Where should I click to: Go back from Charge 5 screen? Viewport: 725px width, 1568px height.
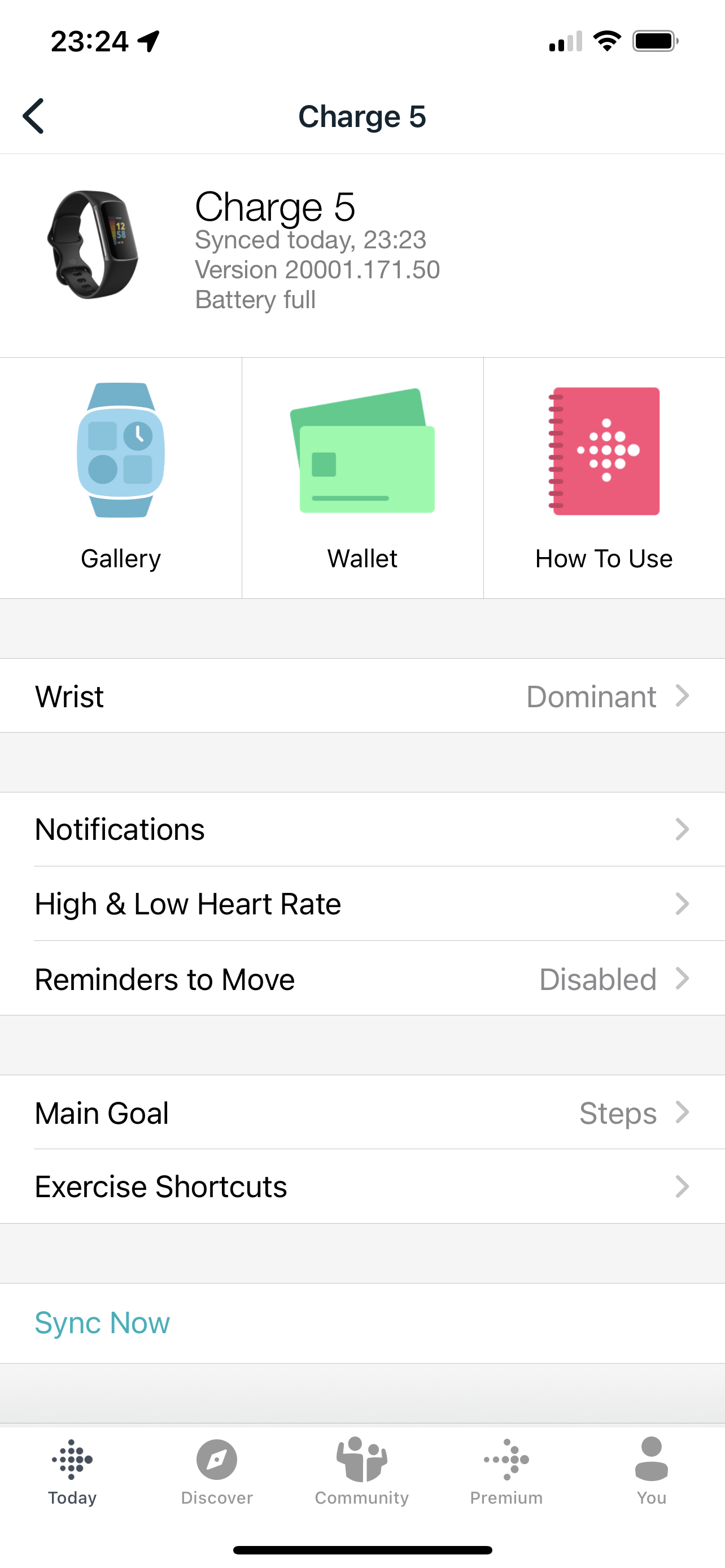tap(34, 116)
